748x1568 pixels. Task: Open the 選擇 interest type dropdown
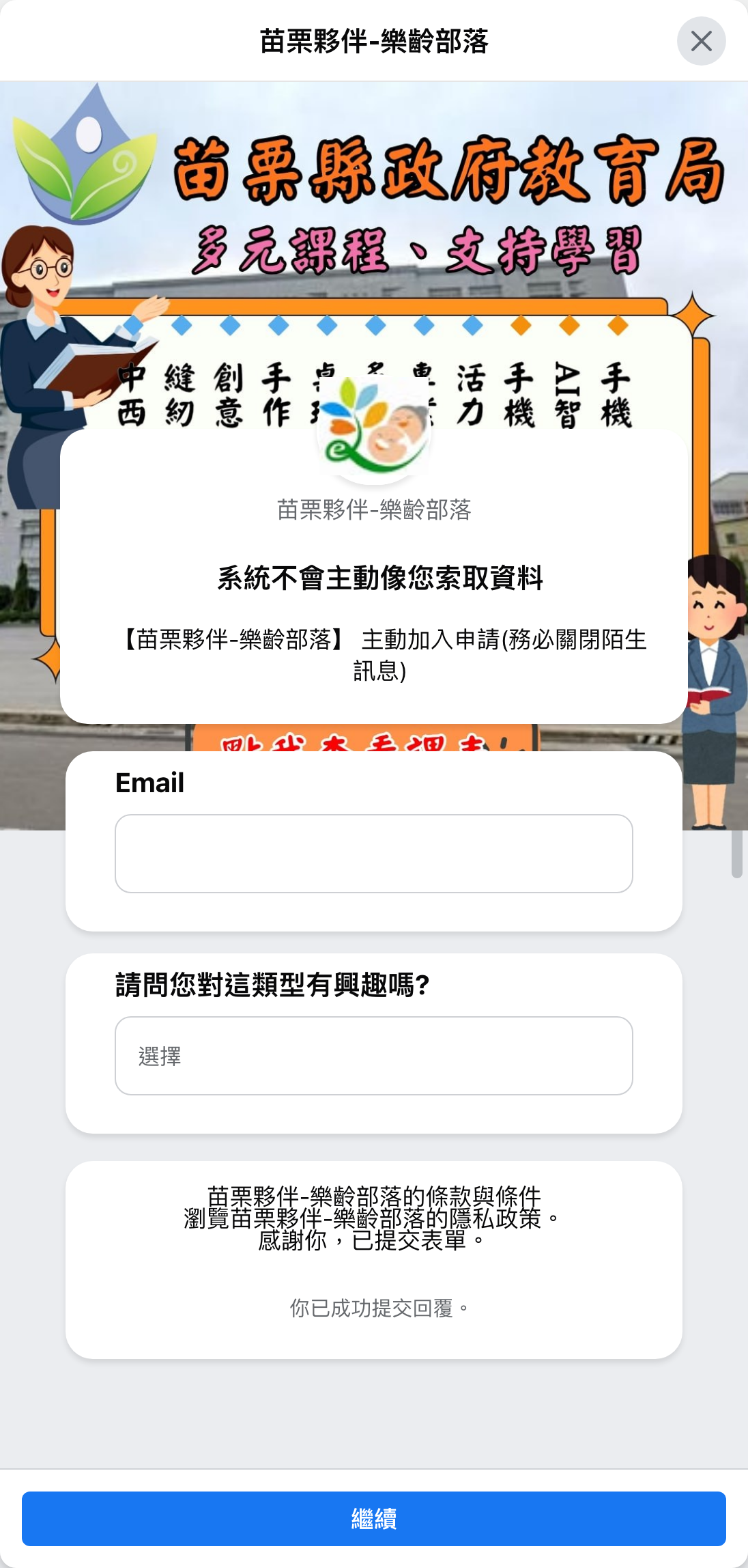click(374, 1056)
